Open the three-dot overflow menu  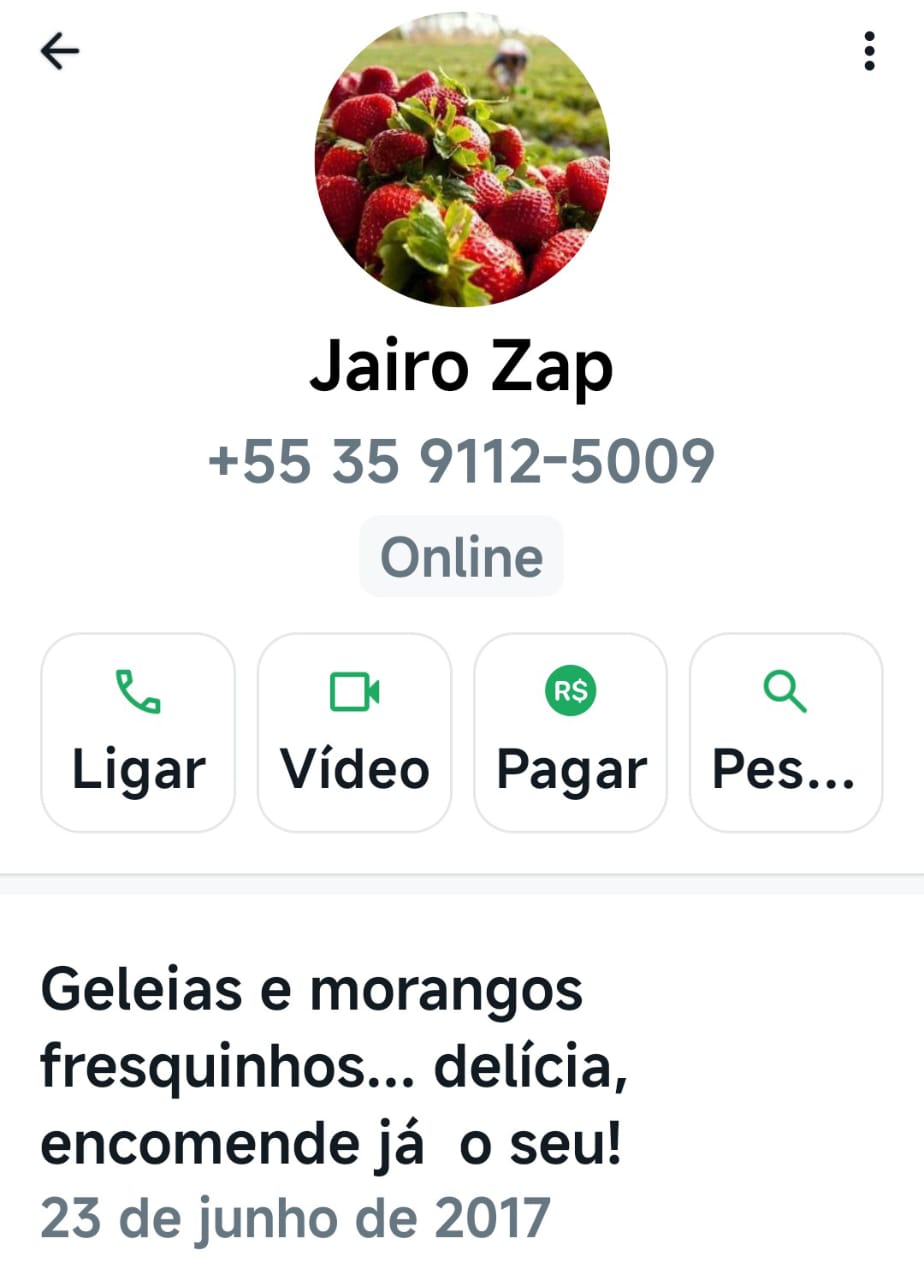[x=869, y=51]
